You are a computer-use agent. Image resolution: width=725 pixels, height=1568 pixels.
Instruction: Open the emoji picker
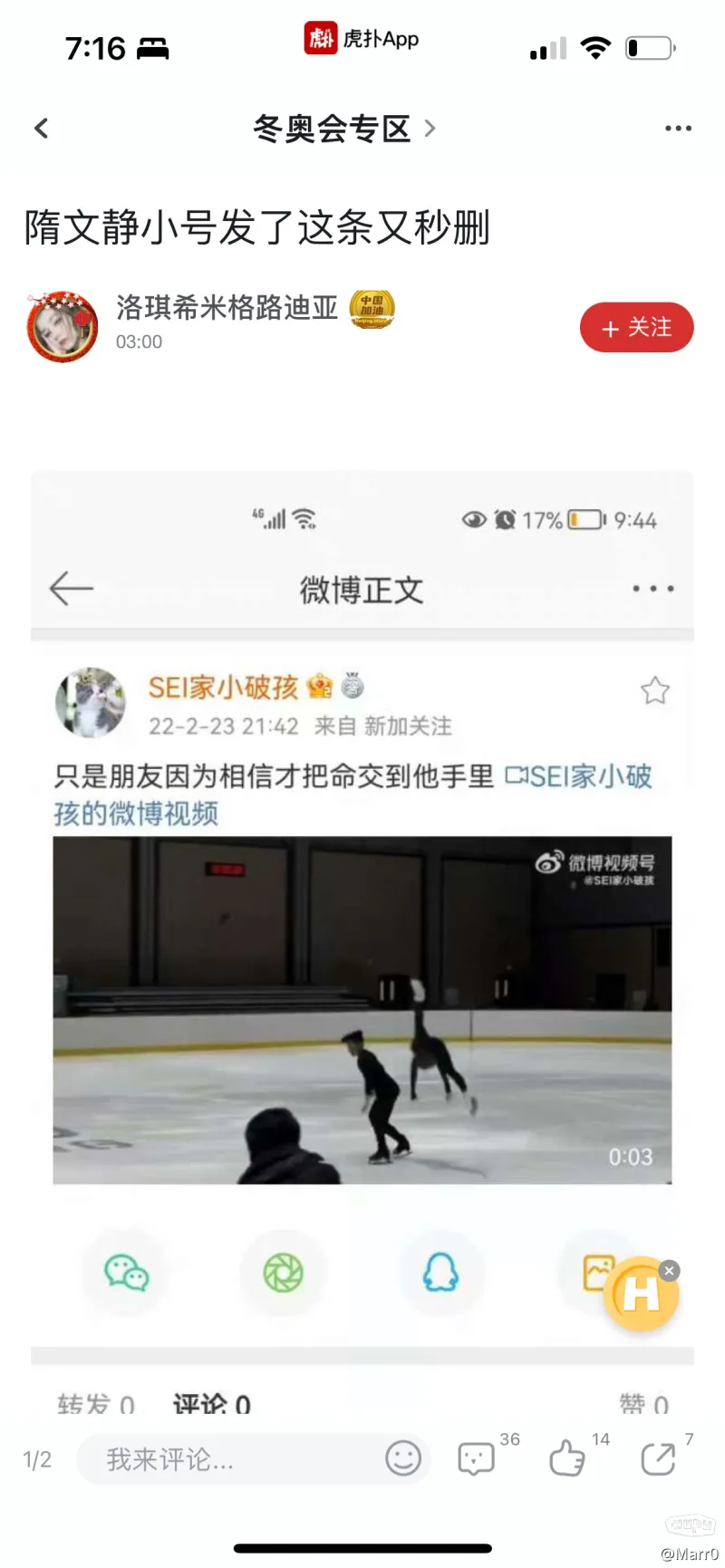click(x=403, y=1458)
